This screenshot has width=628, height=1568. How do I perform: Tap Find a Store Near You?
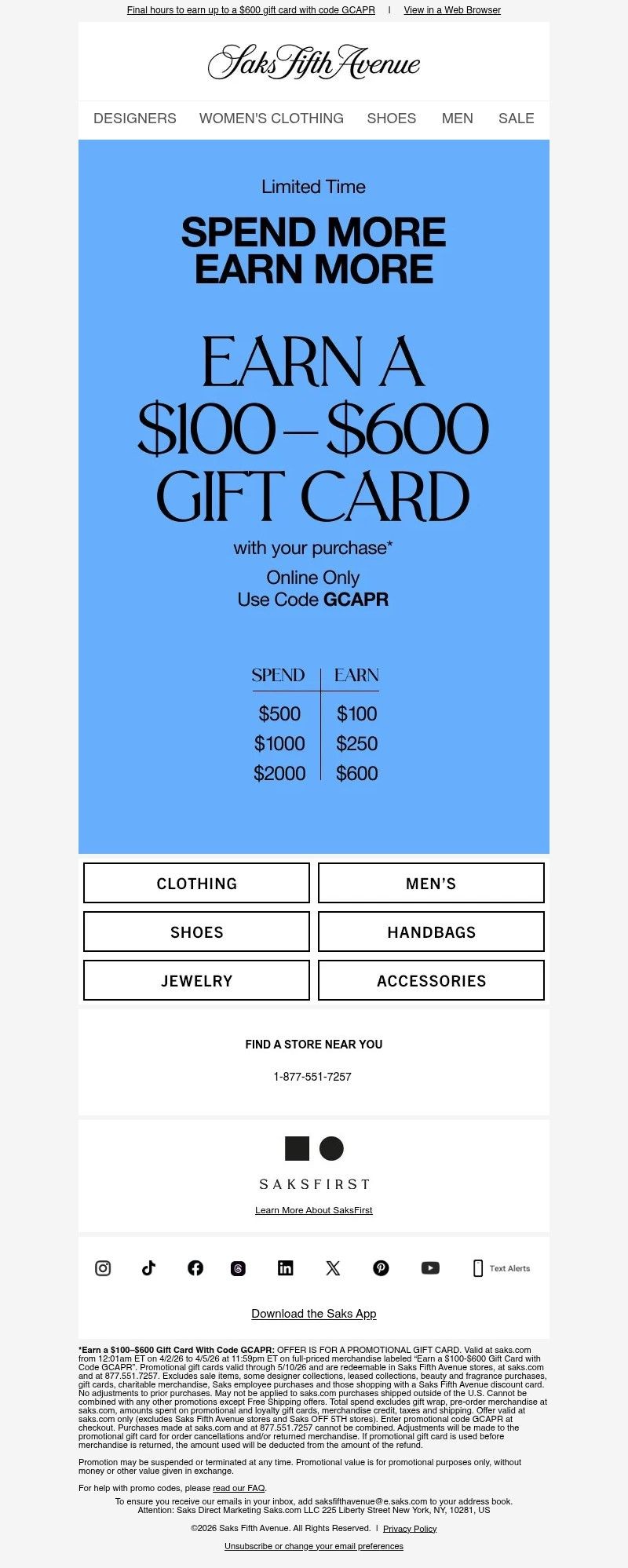pos(314,1045)
